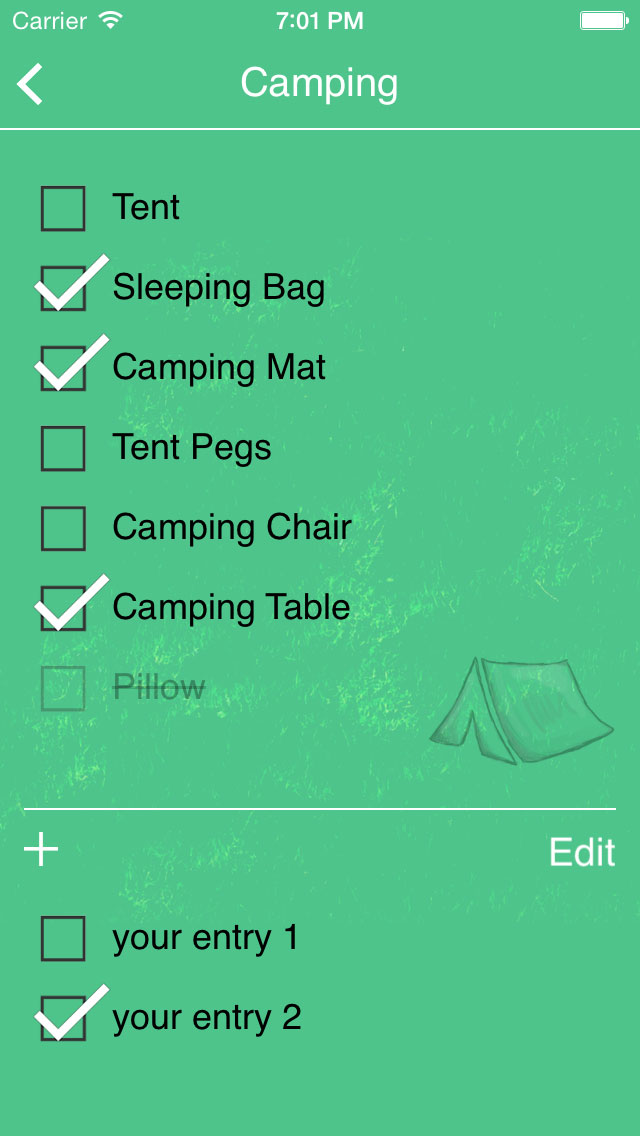Uncheck the Camping Table item
The height and width of the screenshot is (1136, 640).
(63, 608)
